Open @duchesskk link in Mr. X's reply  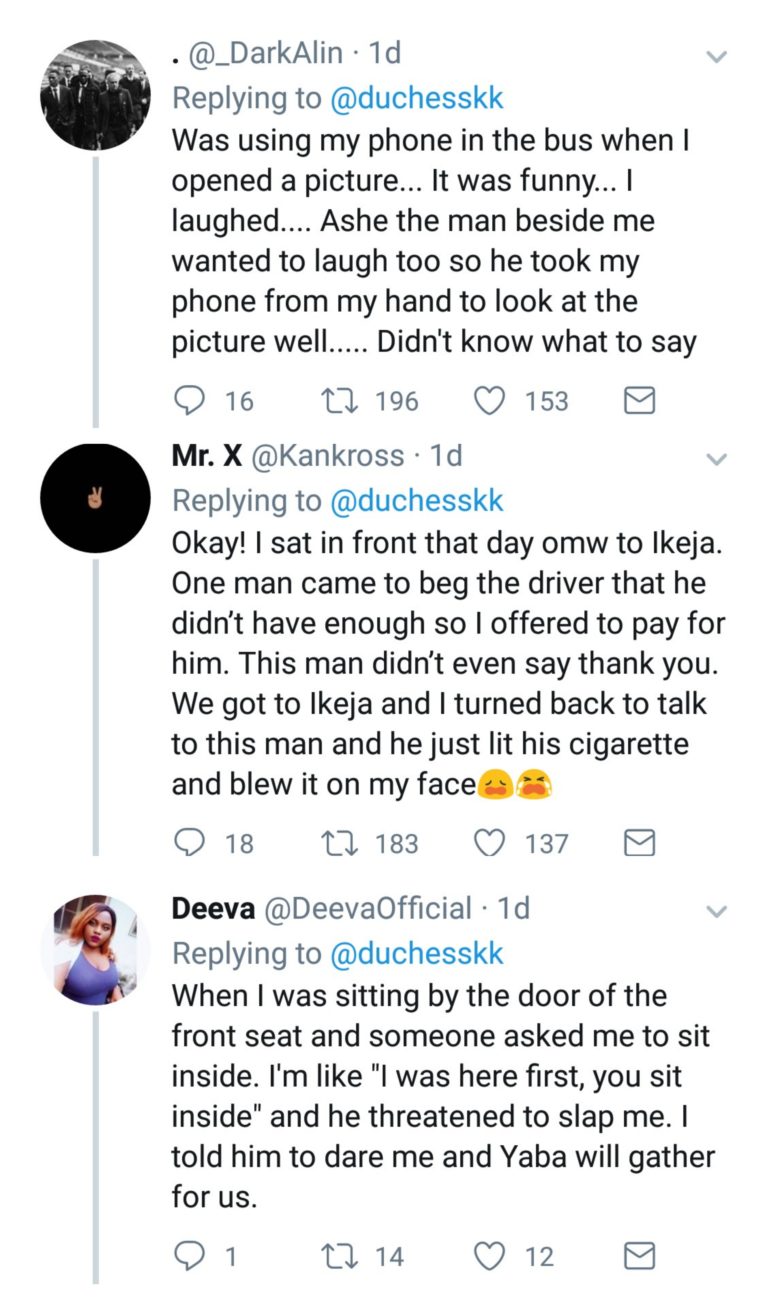click(x=416, y=501)
